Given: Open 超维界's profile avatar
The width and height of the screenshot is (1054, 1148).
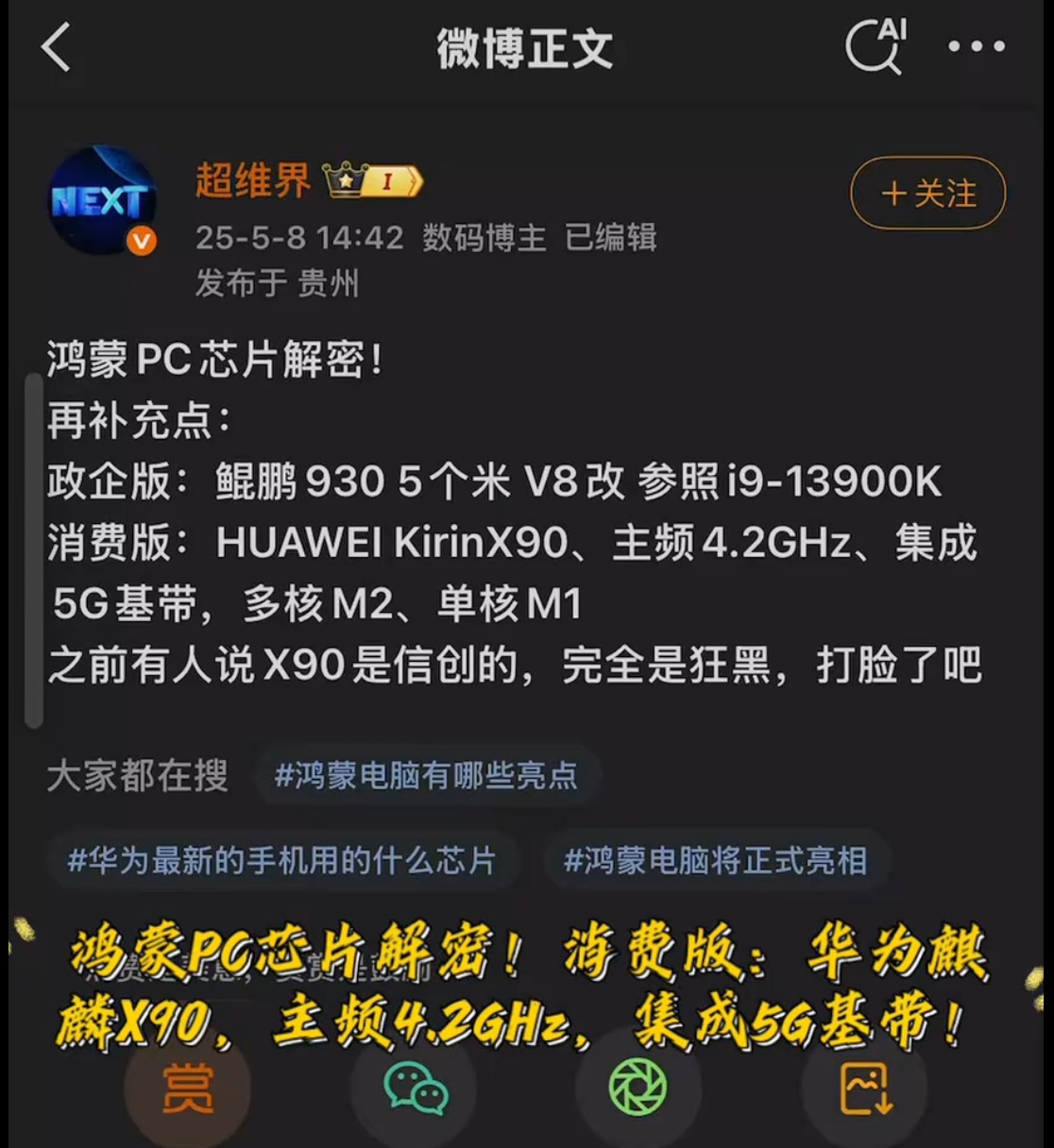Looking at the screenshot, I should pos(101,200).
